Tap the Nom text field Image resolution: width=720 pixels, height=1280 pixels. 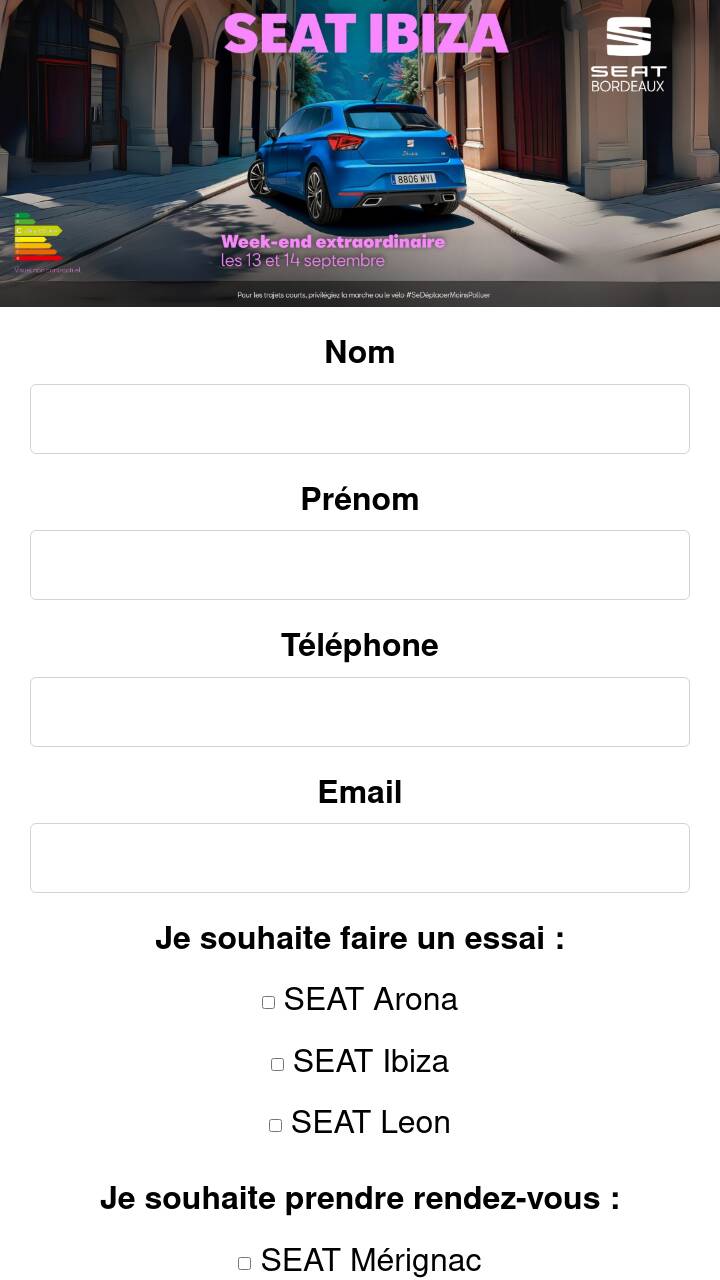[x=360, y=419]
